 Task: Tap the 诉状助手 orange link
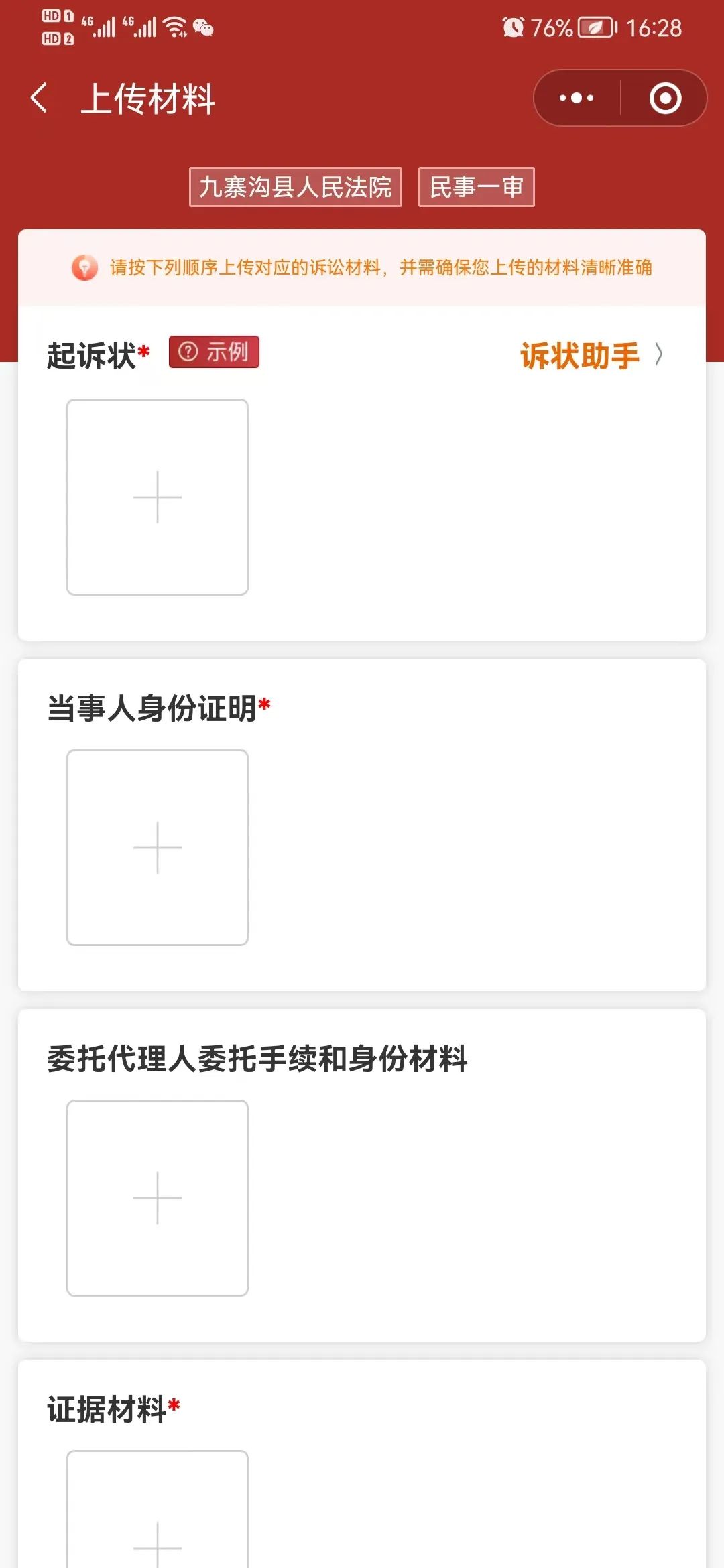[x=579, y=355]
